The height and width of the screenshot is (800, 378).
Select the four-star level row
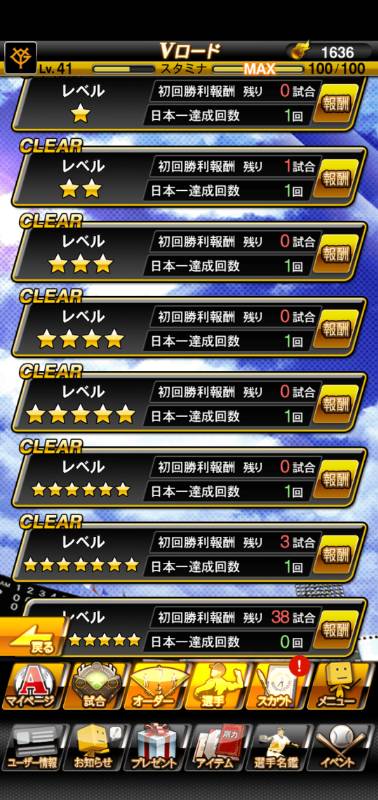click(189, 329)
